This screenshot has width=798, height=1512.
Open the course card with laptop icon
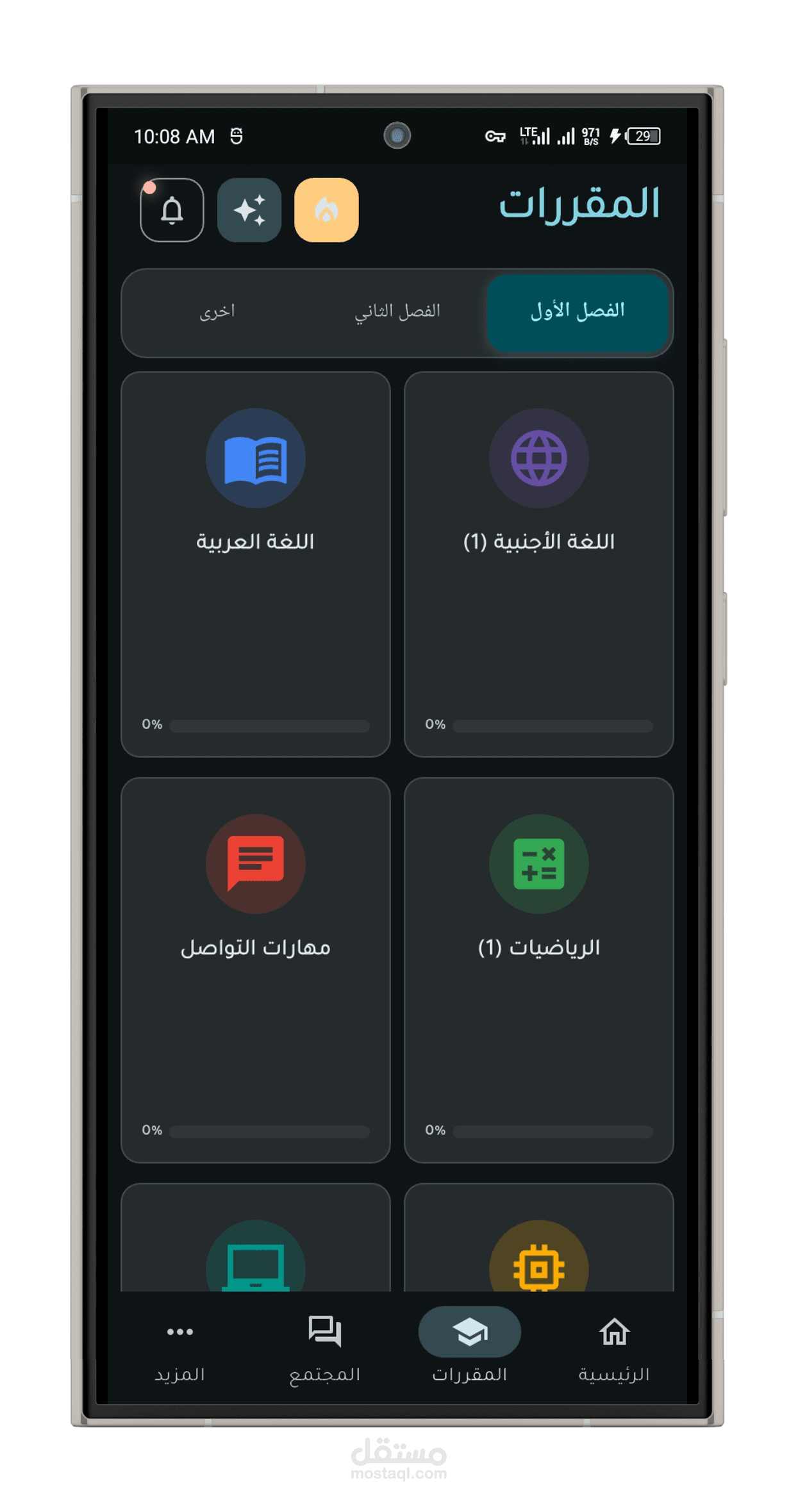(256, 1237)
